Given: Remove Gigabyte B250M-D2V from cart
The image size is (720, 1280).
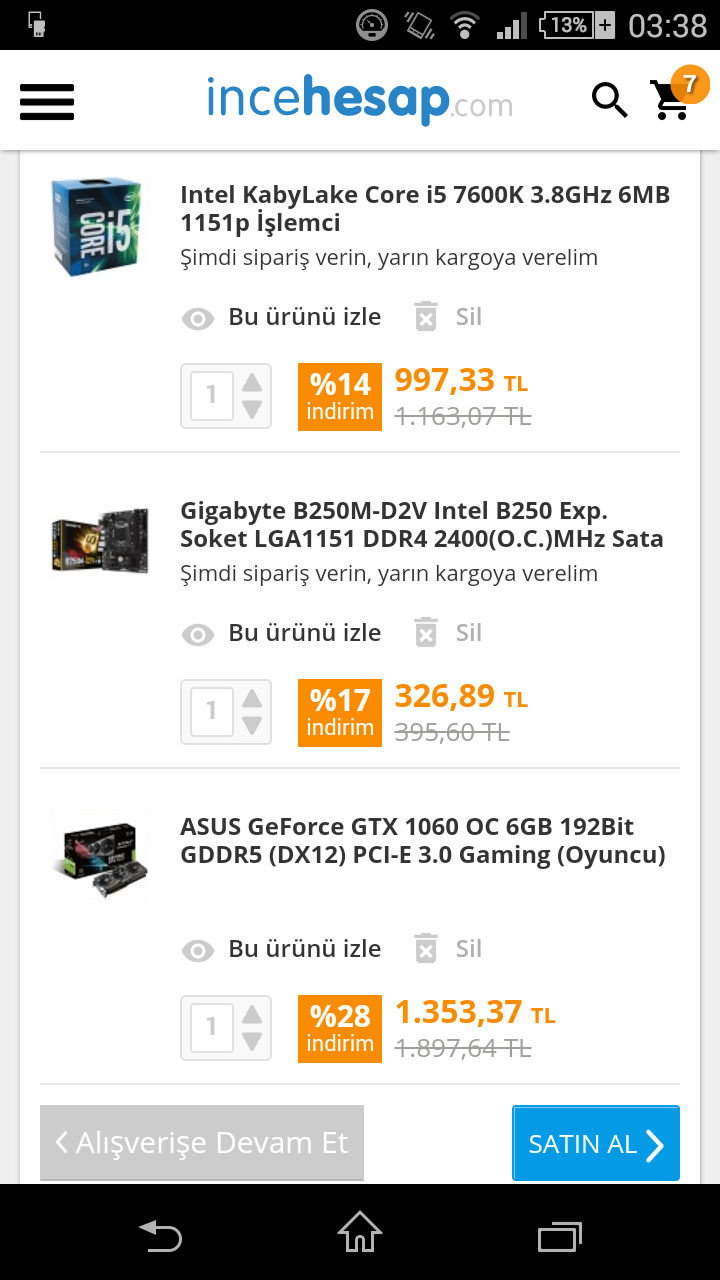Looking at the screenshot, I should 448,633.
